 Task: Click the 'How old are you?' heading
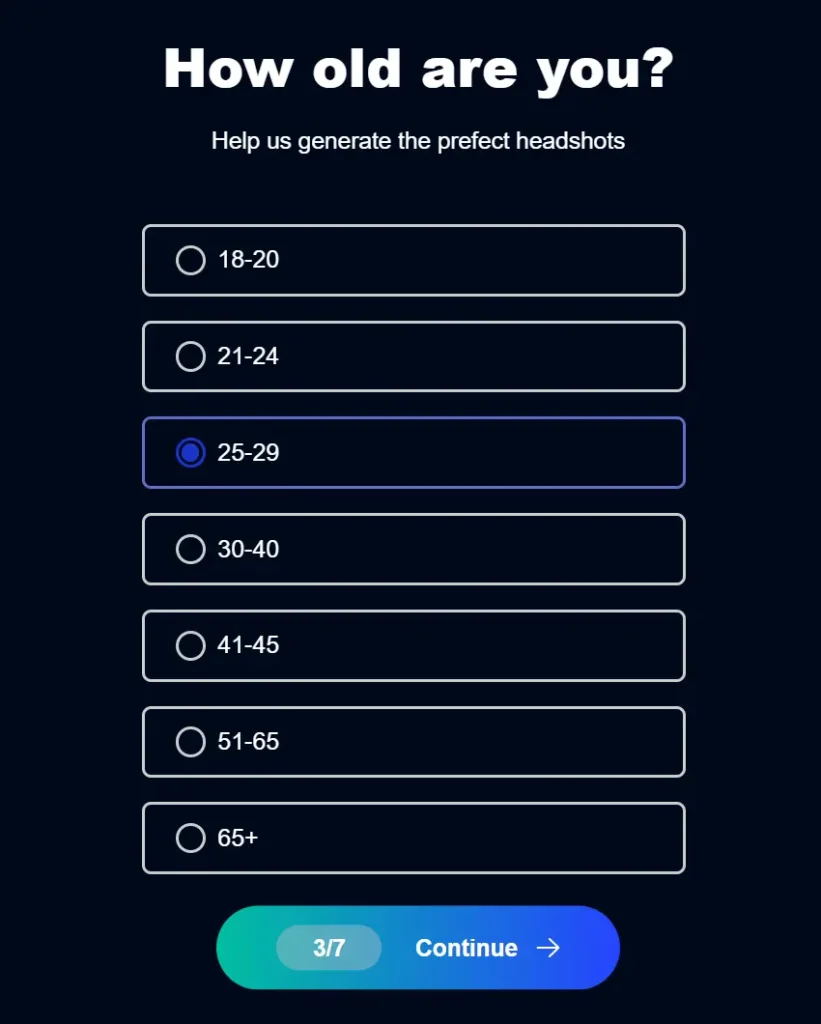tap(417, 68)
